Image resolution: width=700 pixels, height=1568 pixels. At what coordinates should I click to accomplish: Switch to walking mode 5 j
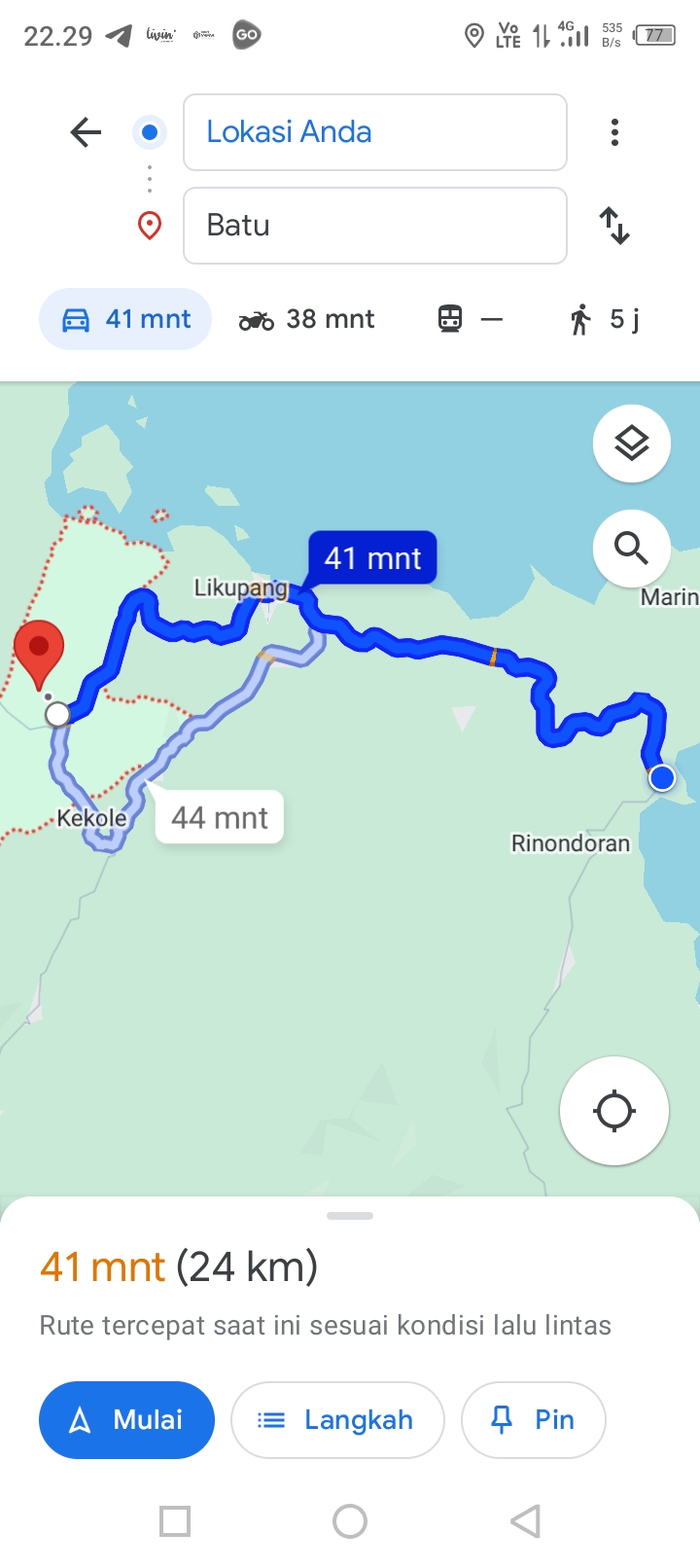pyautogui.click(x=604, y=319)
